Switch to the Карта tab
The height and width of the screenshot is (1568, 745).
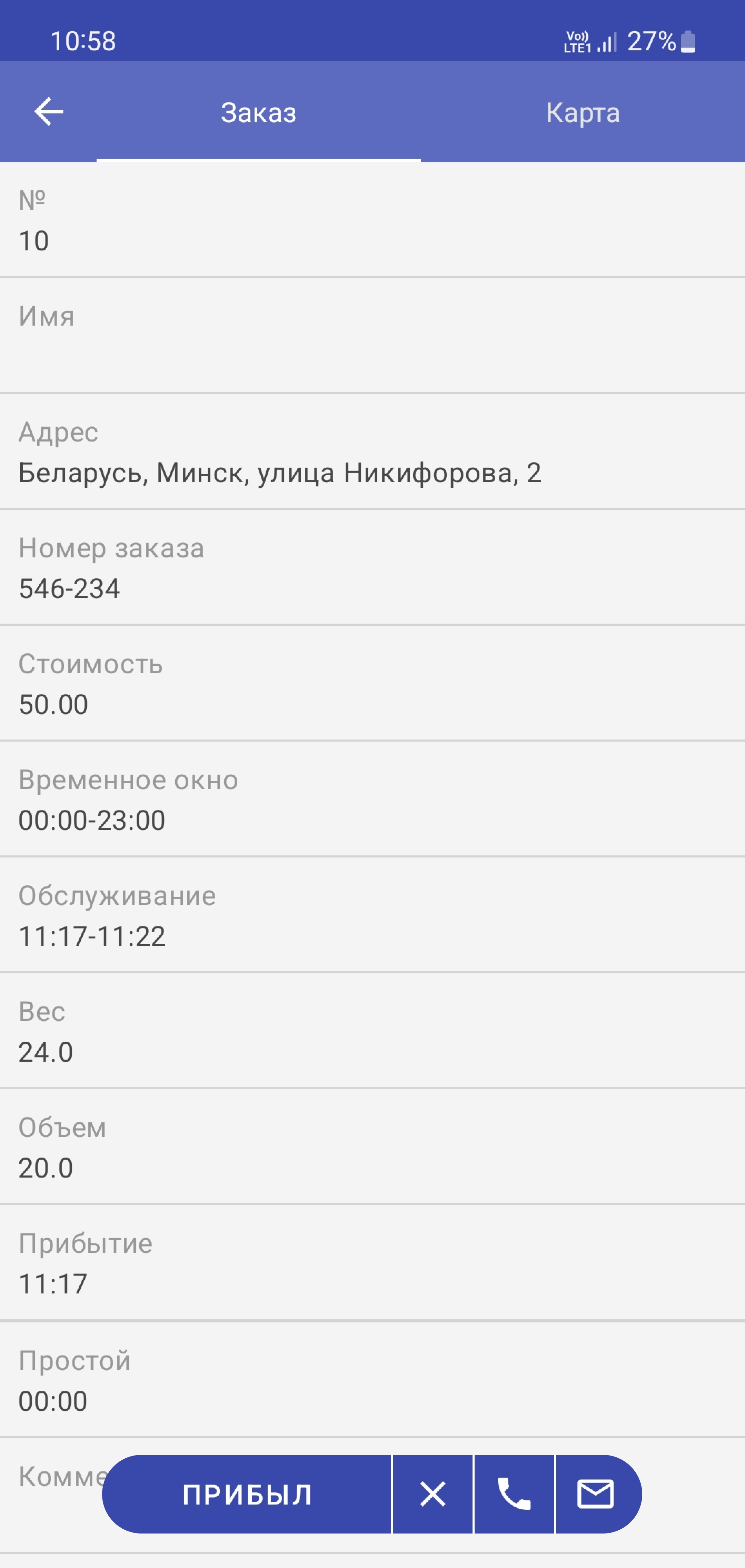tap(583, 112)
